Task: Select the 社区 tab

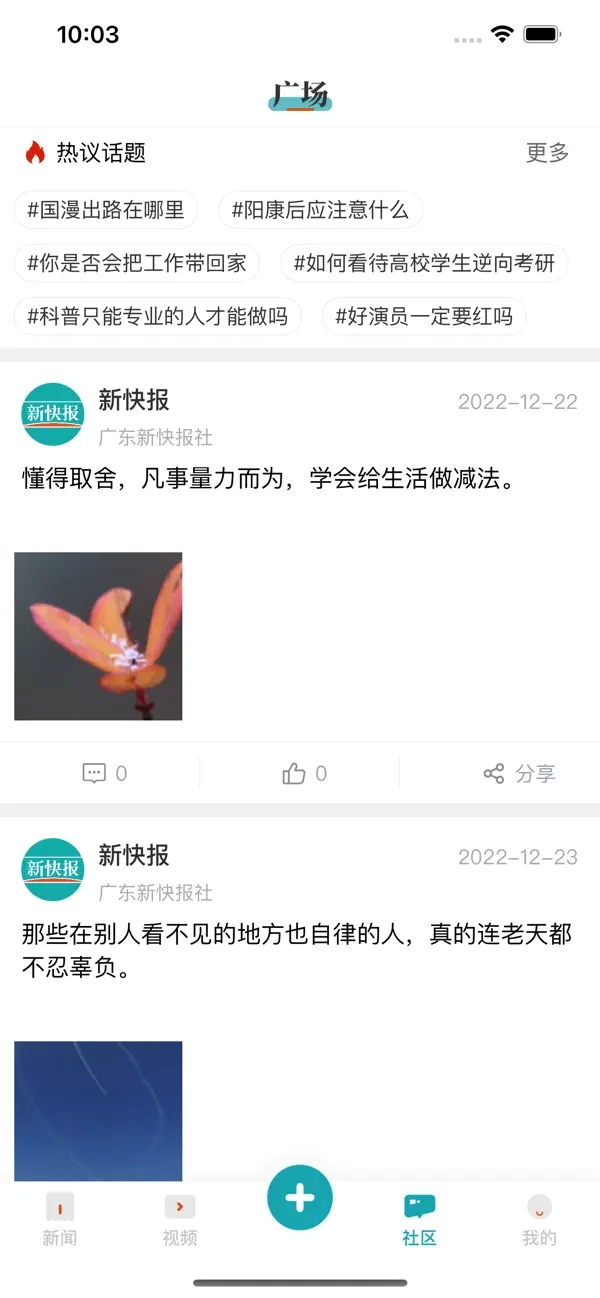Action: 420,1220
